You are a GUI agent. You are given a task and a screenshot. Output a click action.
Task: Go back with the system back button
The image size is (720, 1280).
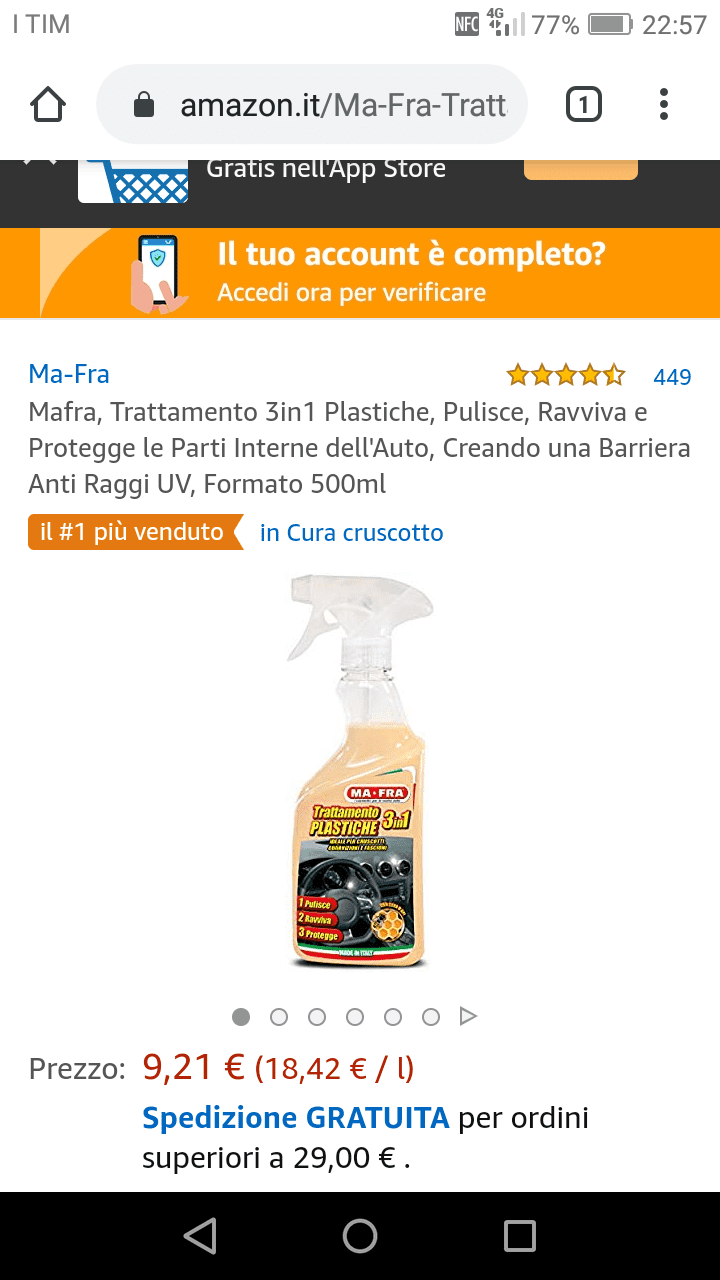200,1236
